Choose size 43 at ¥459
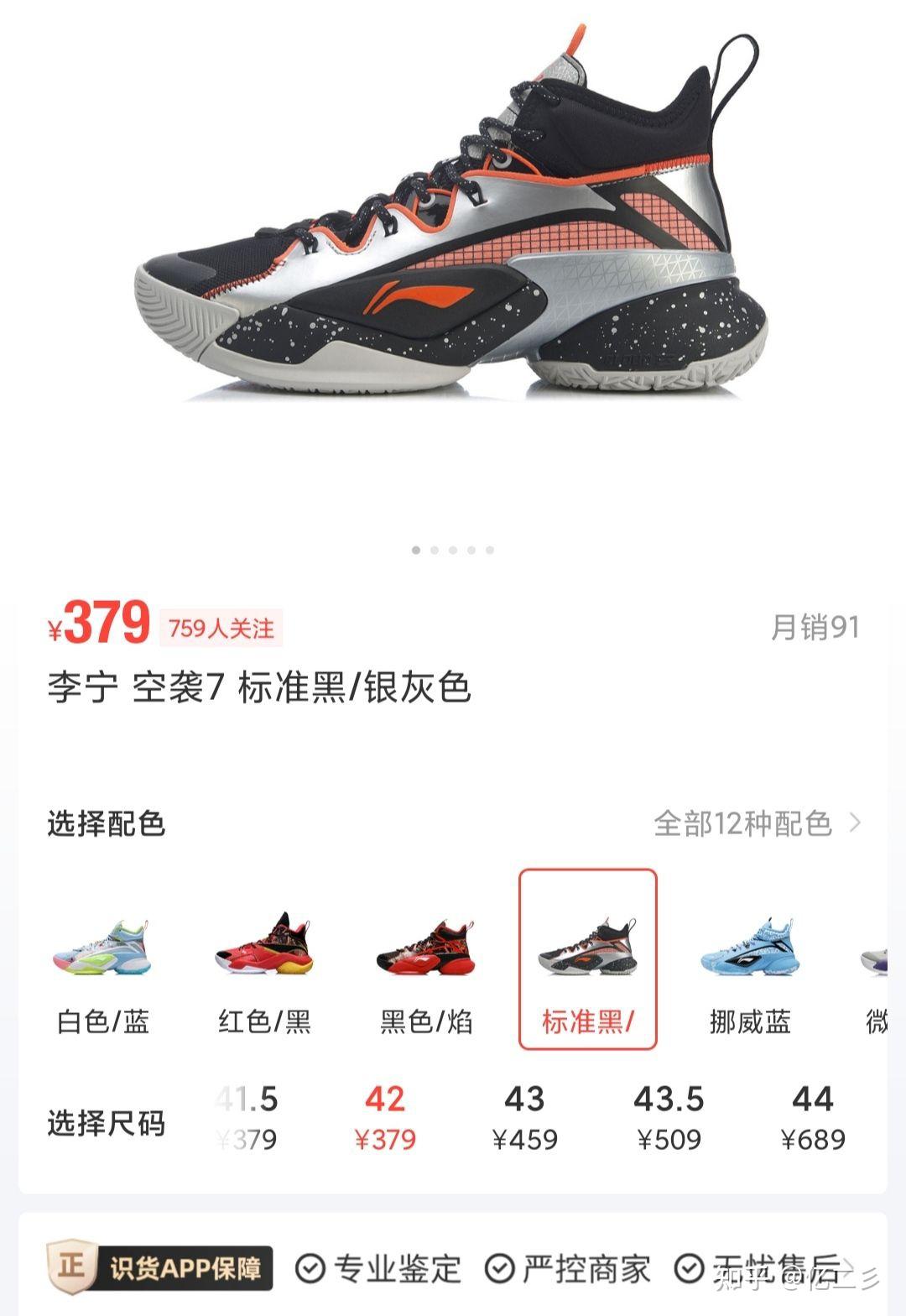 click(524, 1118)
